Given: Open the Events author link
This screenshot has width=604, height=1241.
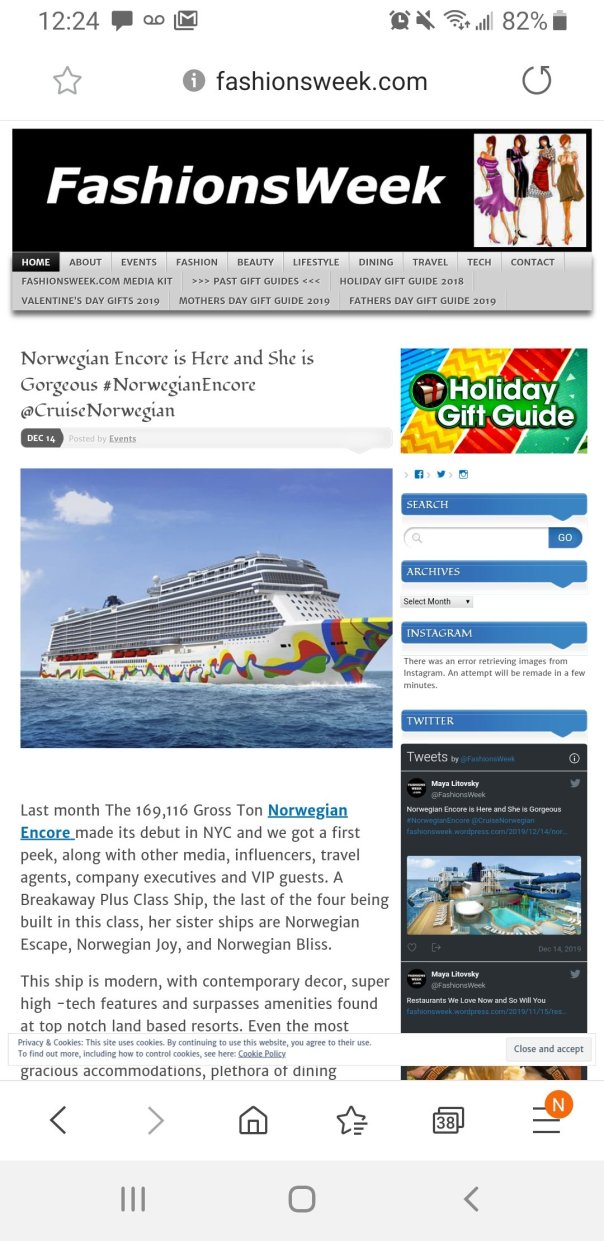Looking at the screenshot, I should (x=122, y=439).
